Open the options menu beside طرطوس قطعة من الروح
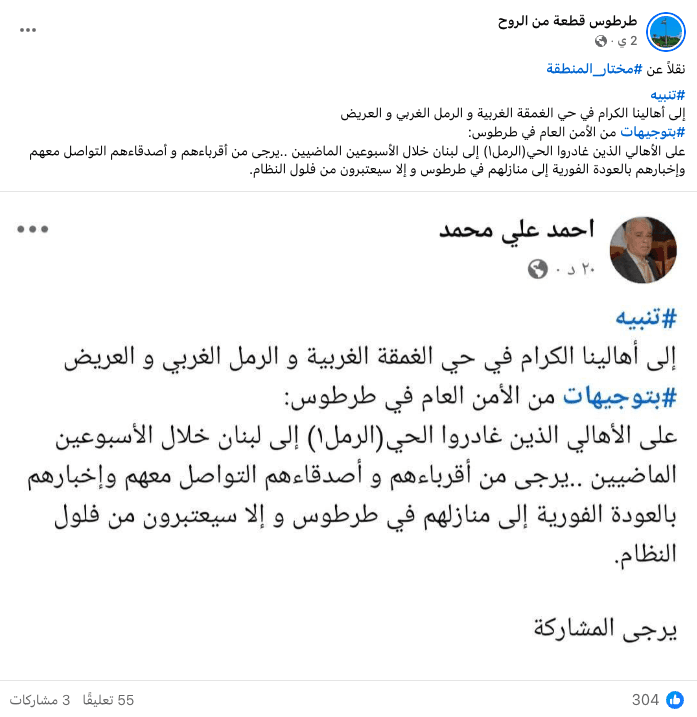This screenshot has width=697, height=717. click(28, 30)
